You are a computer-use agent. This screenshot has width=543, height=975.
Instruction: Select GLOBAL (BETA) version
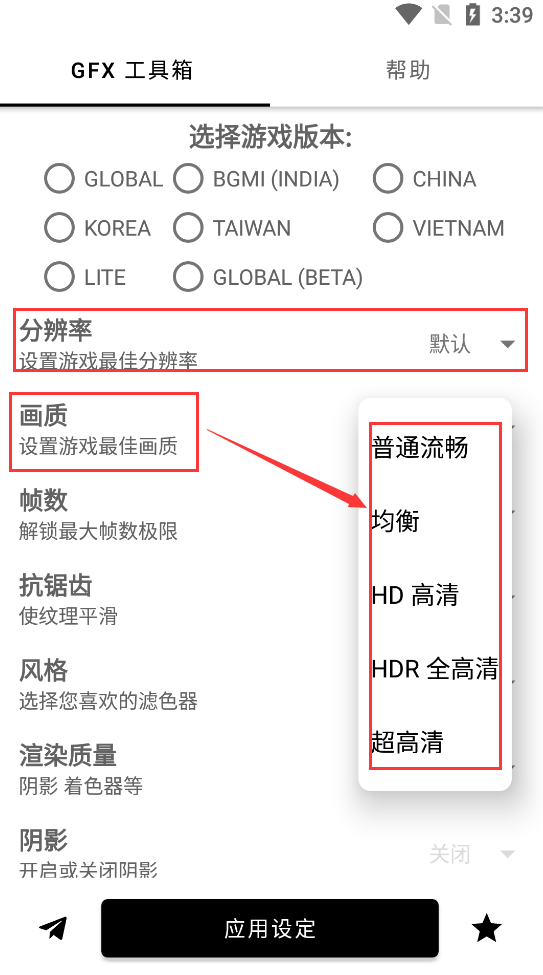coord(268,277)
